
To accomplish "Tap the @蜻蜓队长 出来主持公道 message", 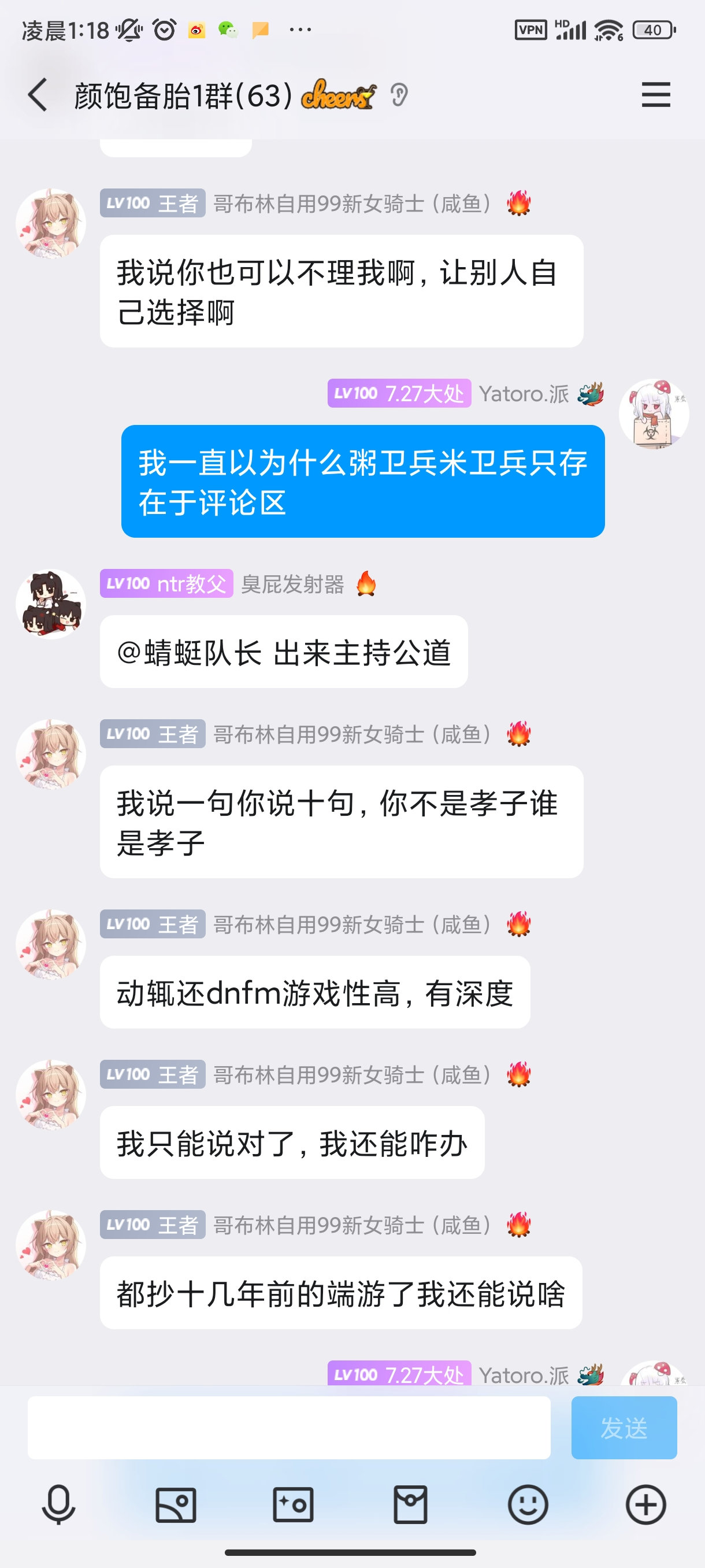I will [284, 652].
